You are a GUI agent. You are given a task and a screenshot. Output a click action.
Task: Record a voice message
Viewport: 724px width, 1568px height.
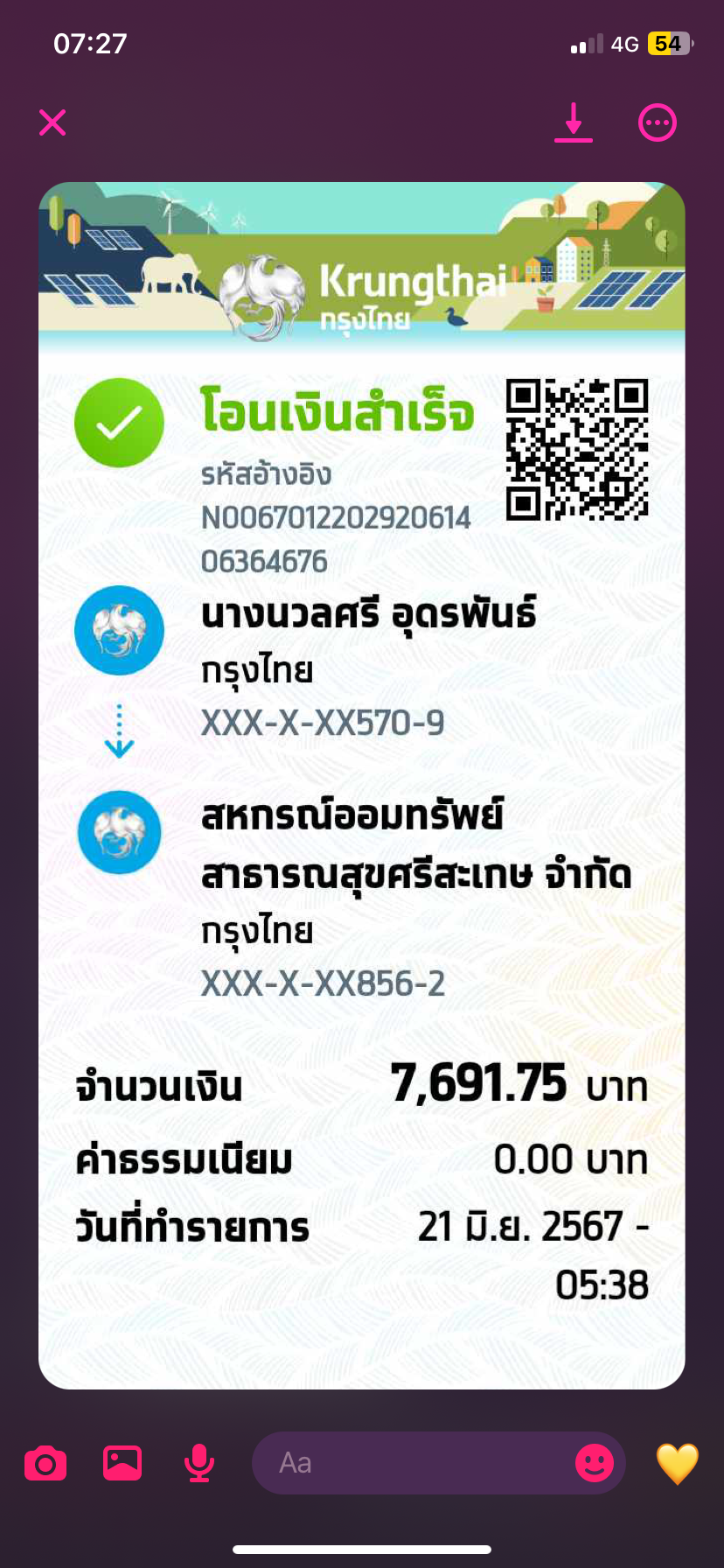click(x=199, y=1463)
